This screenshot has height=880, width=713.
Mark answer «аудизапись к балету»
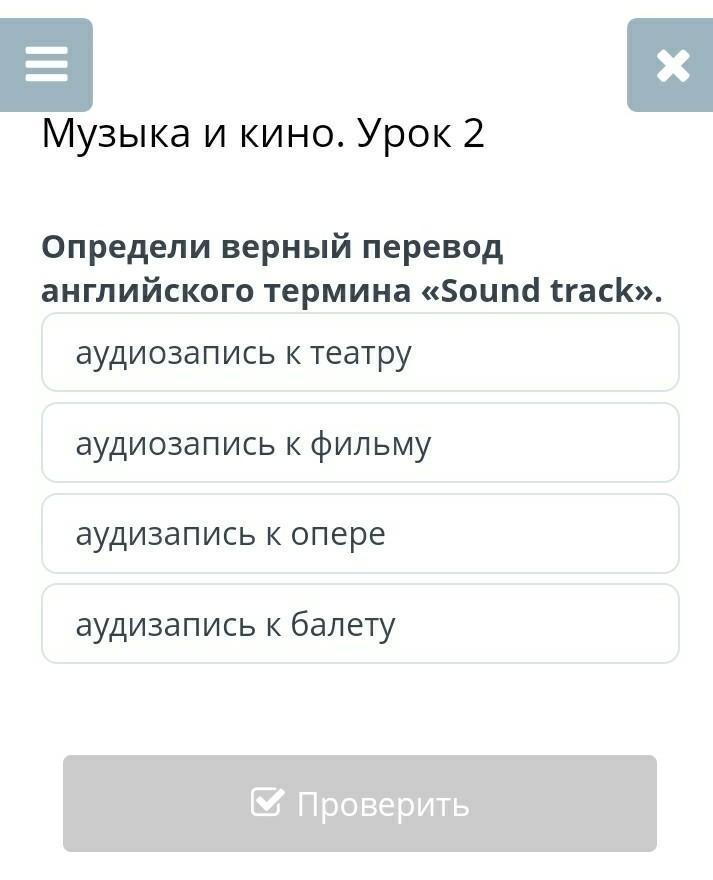point(360,624)
